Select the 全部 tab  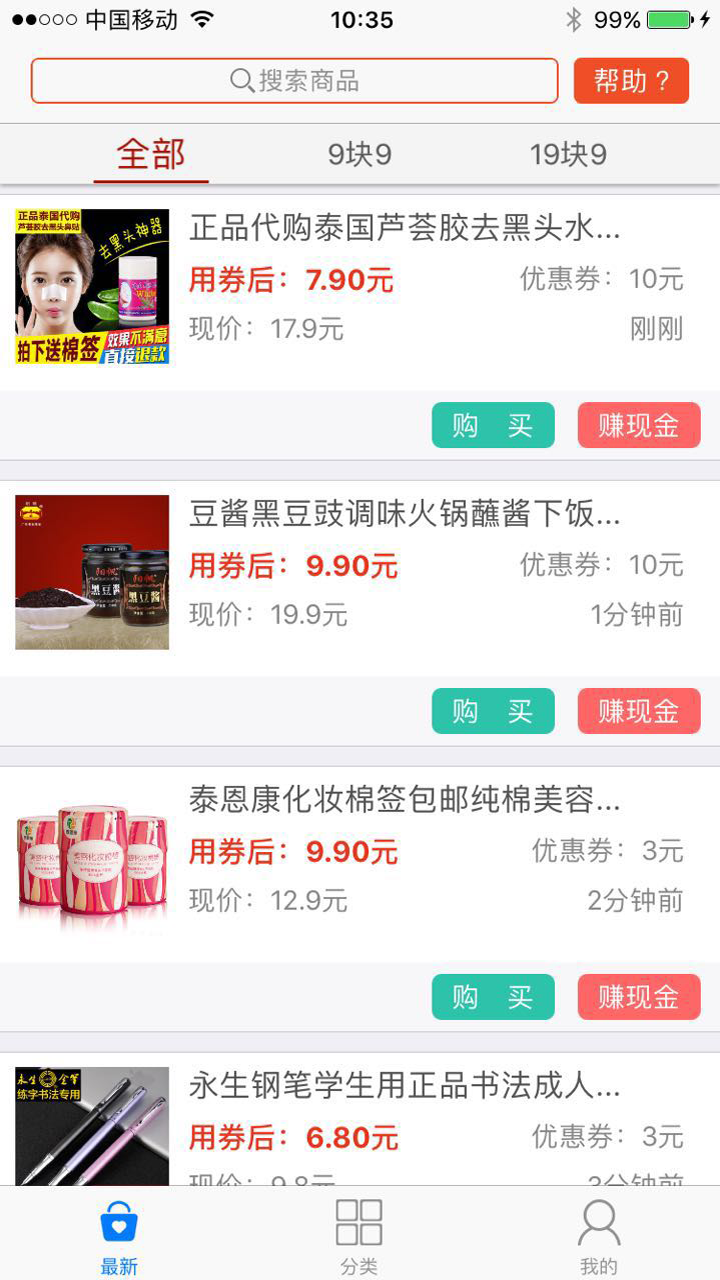coord(151,154)
